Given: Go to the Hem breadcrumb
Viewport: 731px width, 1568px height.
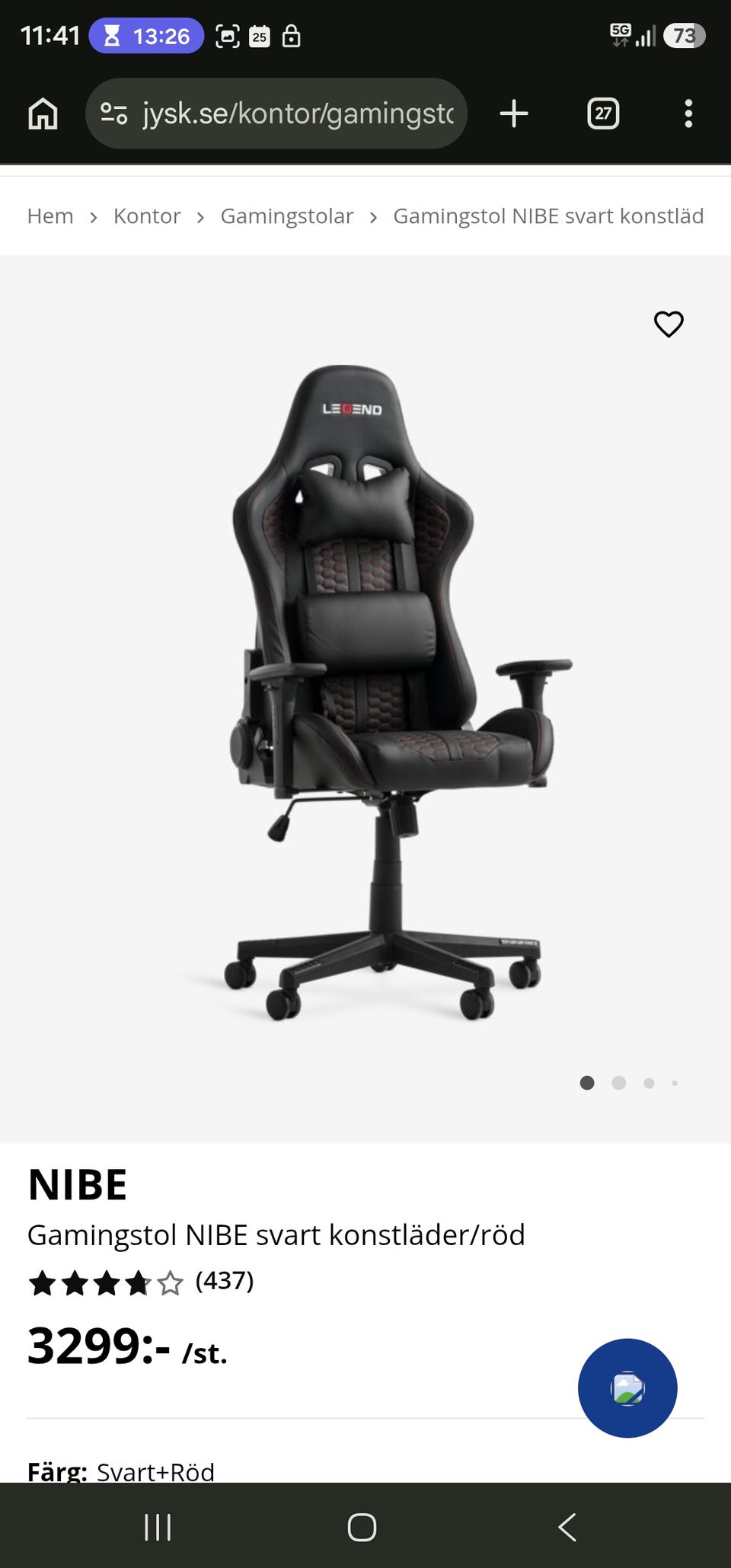Looking at the screenshot, I should point(50,216).
